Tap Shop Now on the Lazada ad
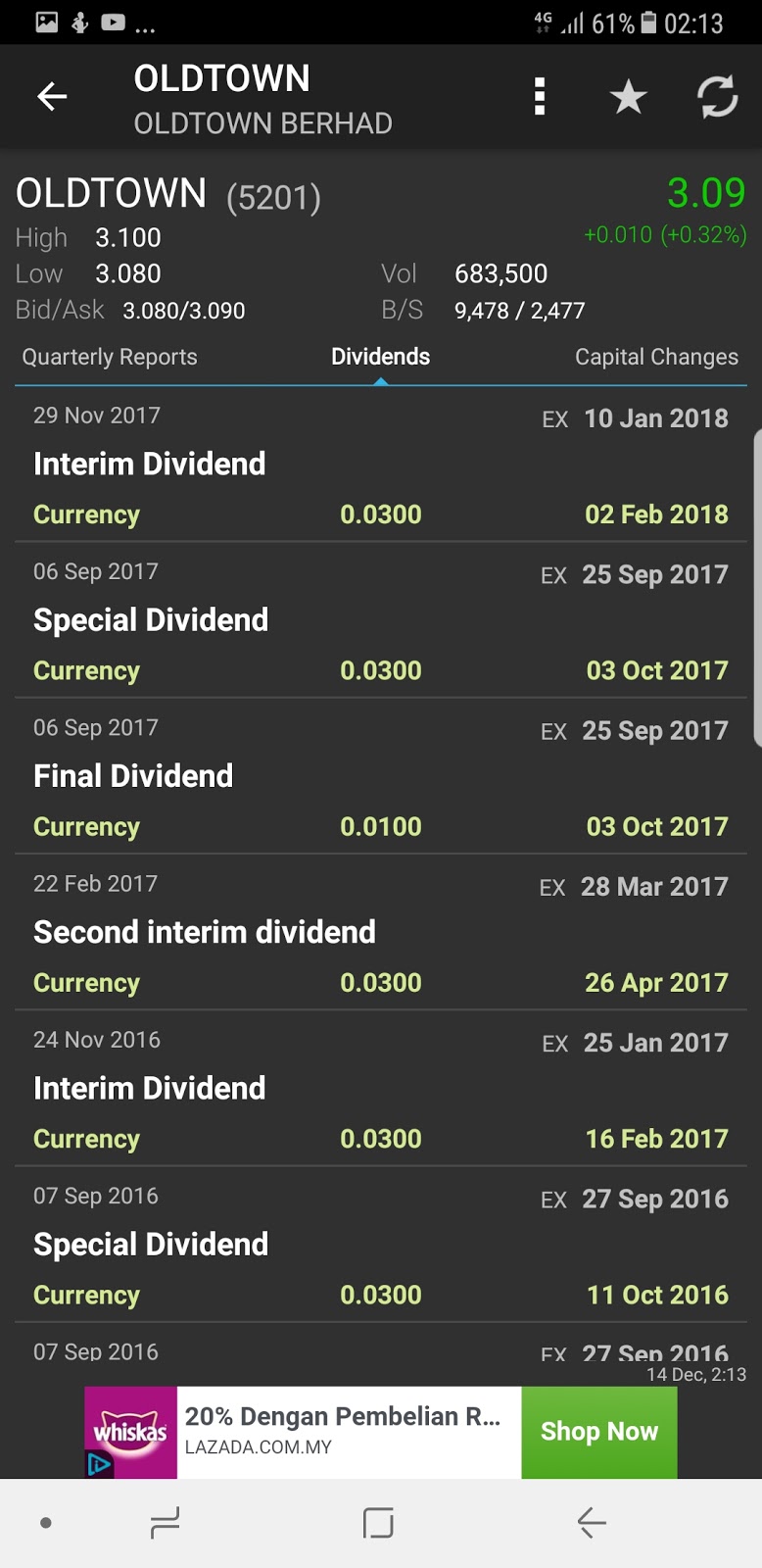Image resolution: width=762 pixels, height=1568 pixels. (x=598, y=1432)
